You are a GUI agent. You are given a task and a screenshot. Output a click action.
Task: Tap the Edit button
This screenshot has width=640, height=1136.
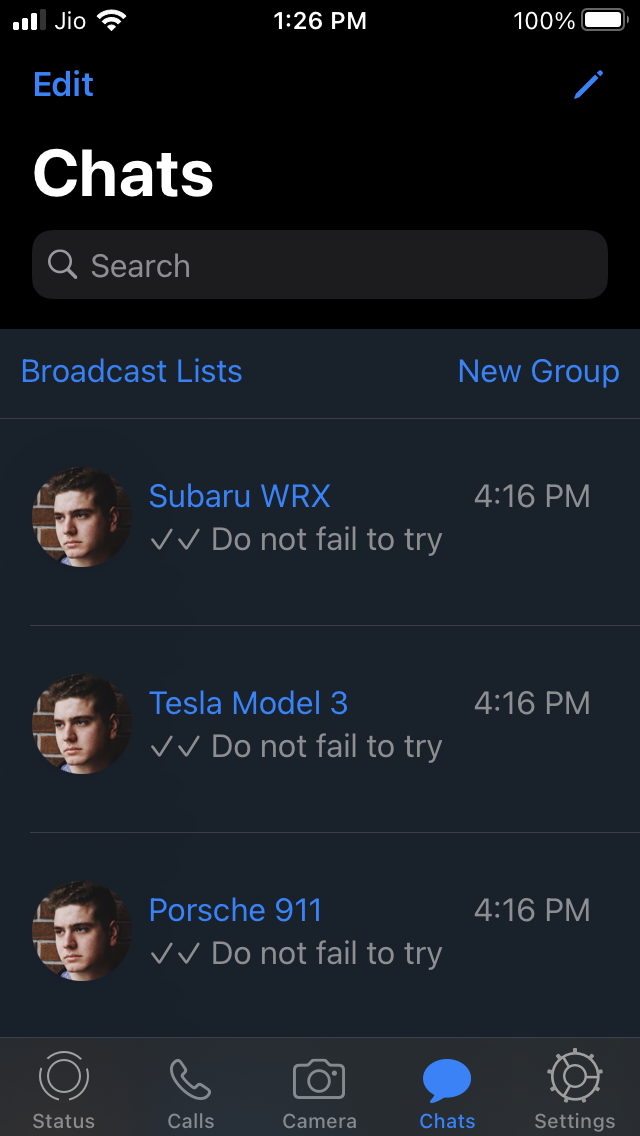click(63, 84)
